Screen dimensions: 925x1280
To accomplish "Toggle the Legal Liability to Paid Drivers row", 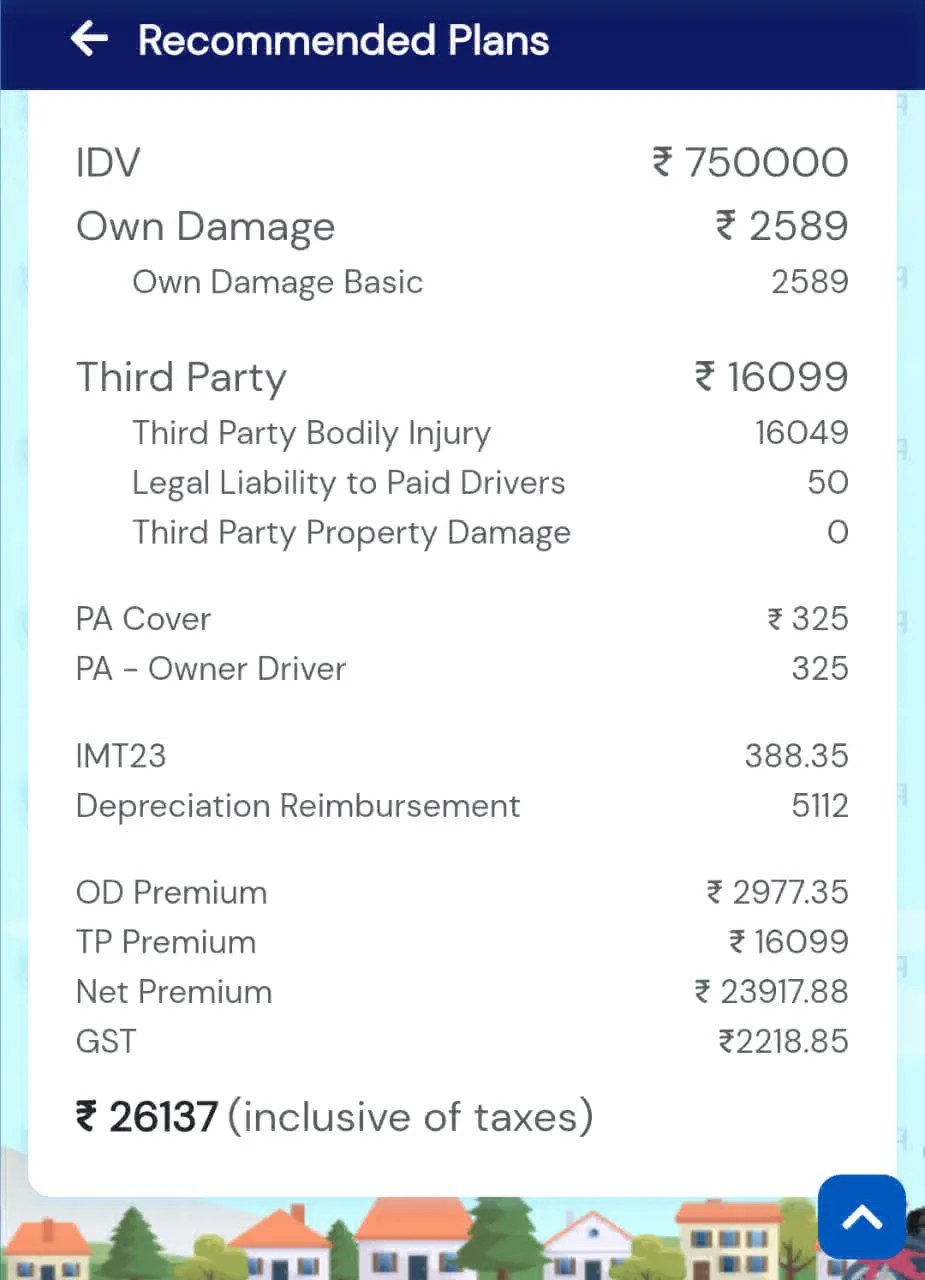I will 348,482.
